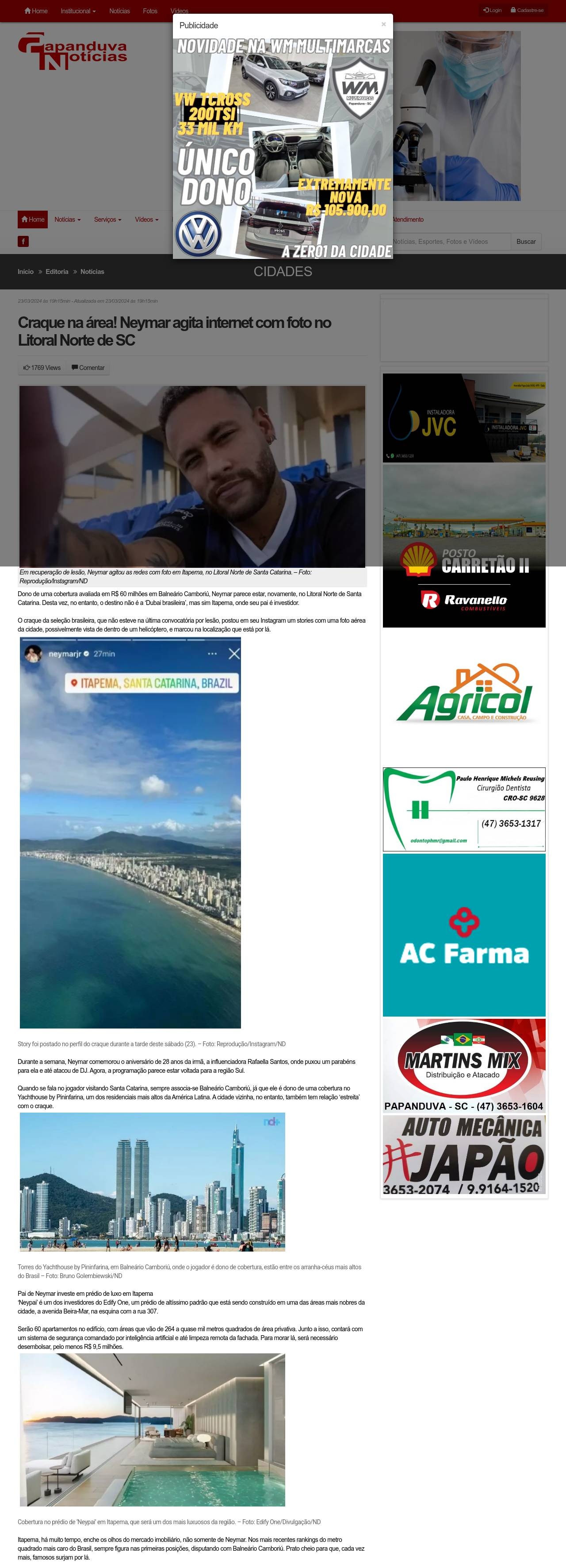
Task: Like the article via Views button
Action: coord(42,368)
